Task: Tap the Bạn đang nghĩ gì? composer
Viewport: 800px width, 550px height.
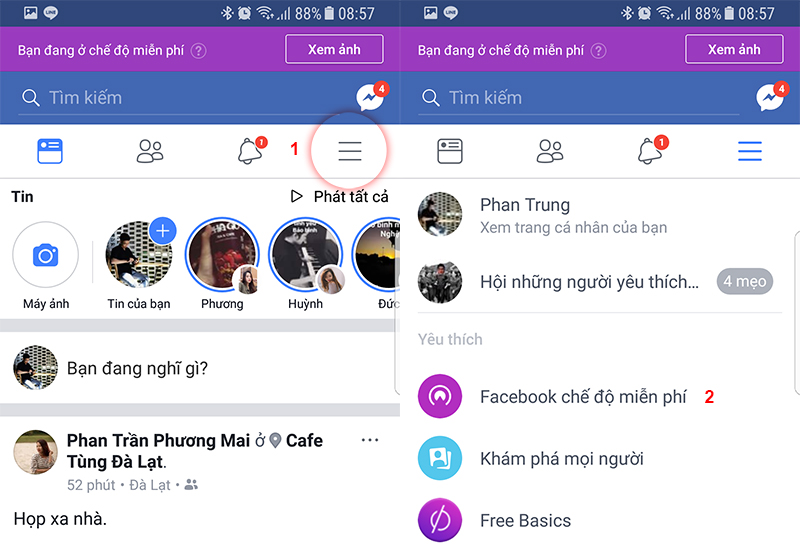Action: click(137, 368)
